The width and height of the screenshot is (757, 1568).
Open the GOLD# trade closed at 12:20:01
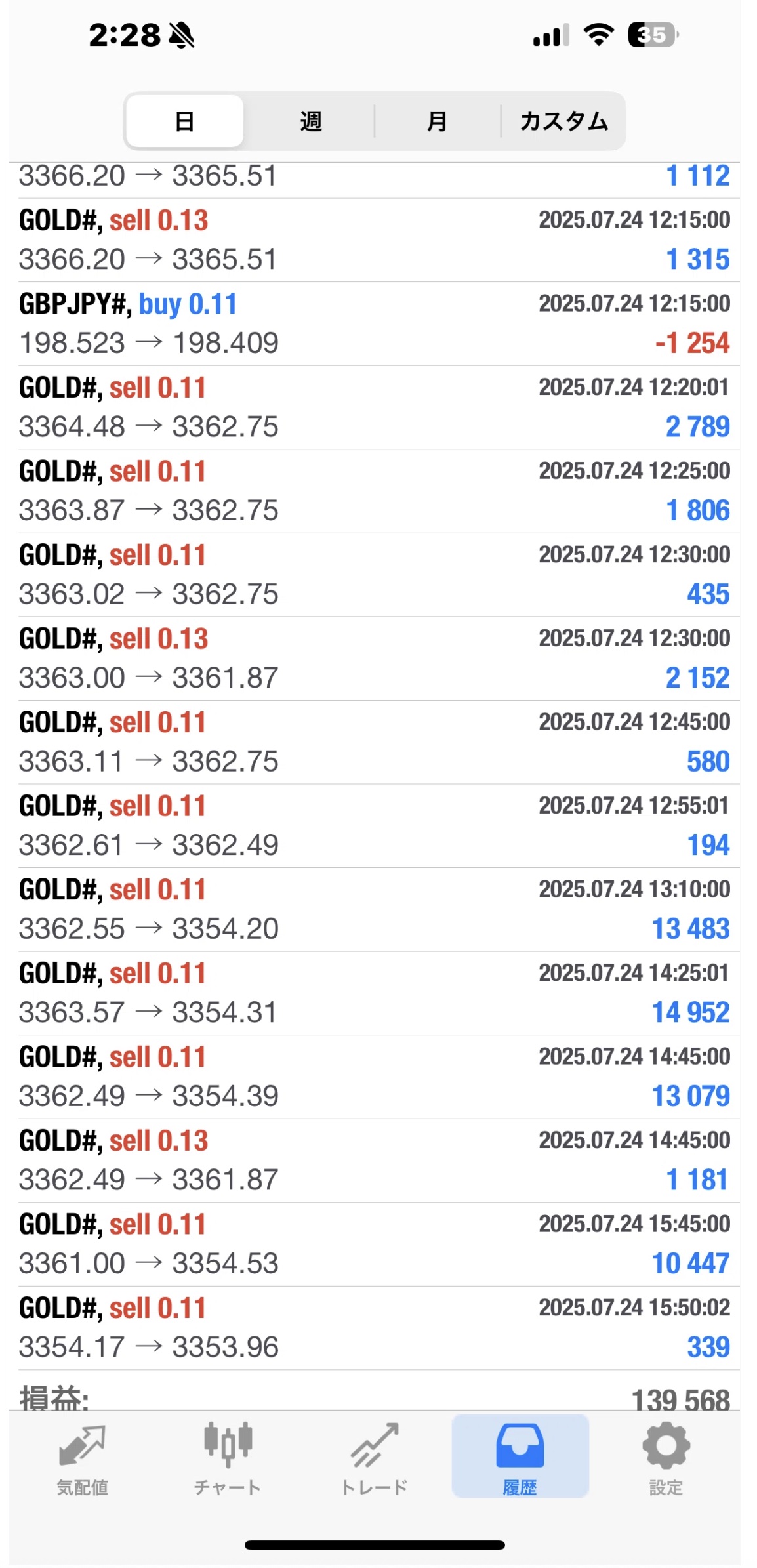[374, 407]
